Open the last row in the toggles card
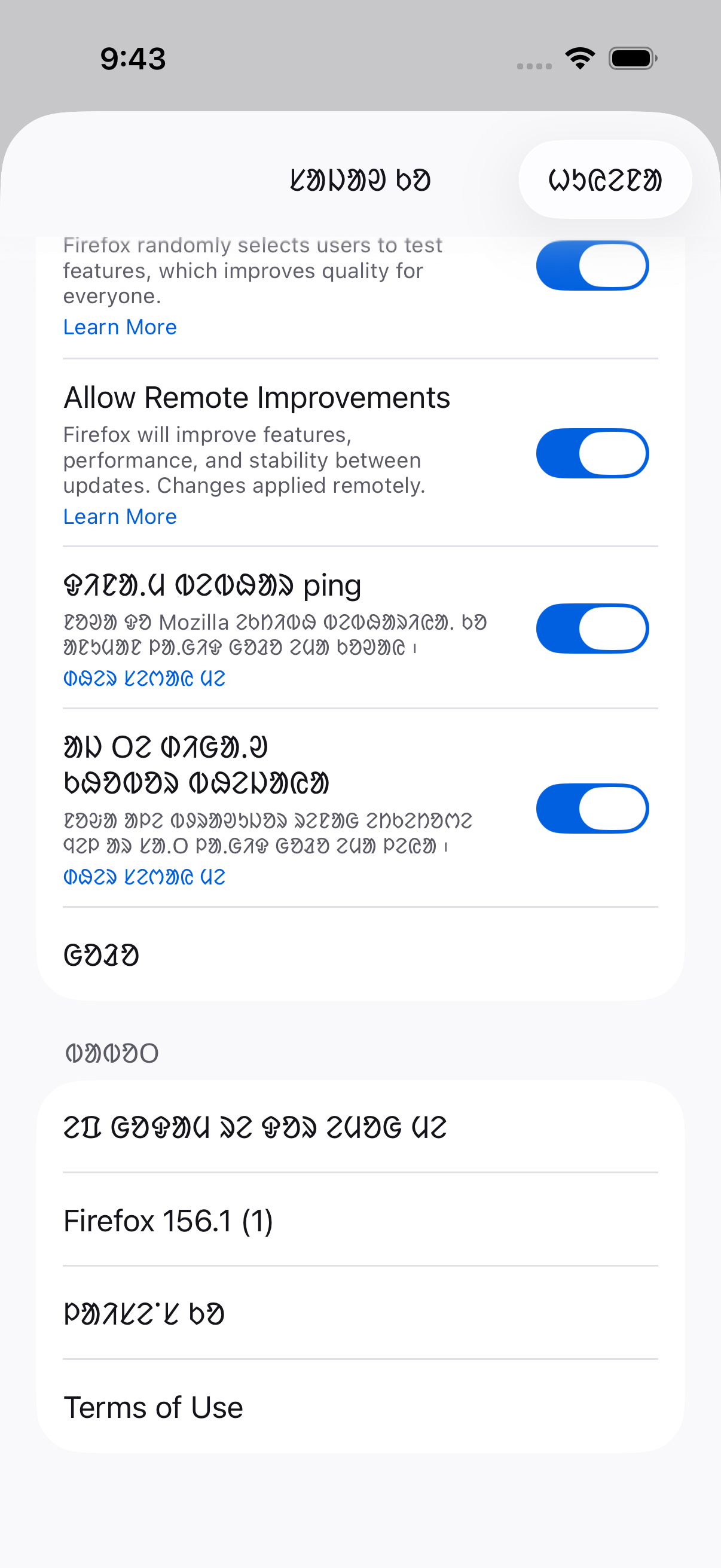The height and width of the screenshot is (1568, 721). [x=360, y=954]
